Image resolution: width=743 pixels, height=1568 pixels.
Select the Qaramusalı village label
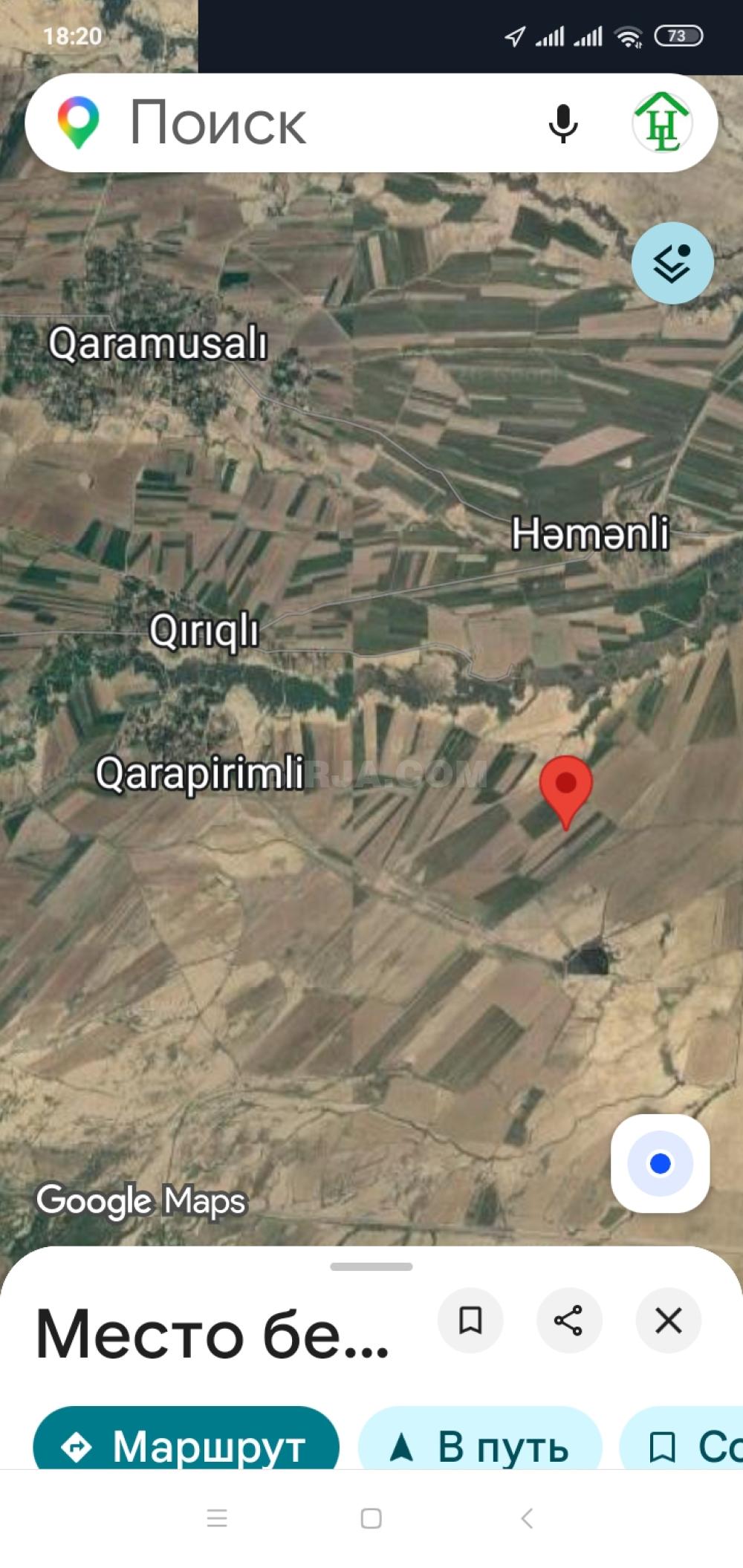click(158, 344)
